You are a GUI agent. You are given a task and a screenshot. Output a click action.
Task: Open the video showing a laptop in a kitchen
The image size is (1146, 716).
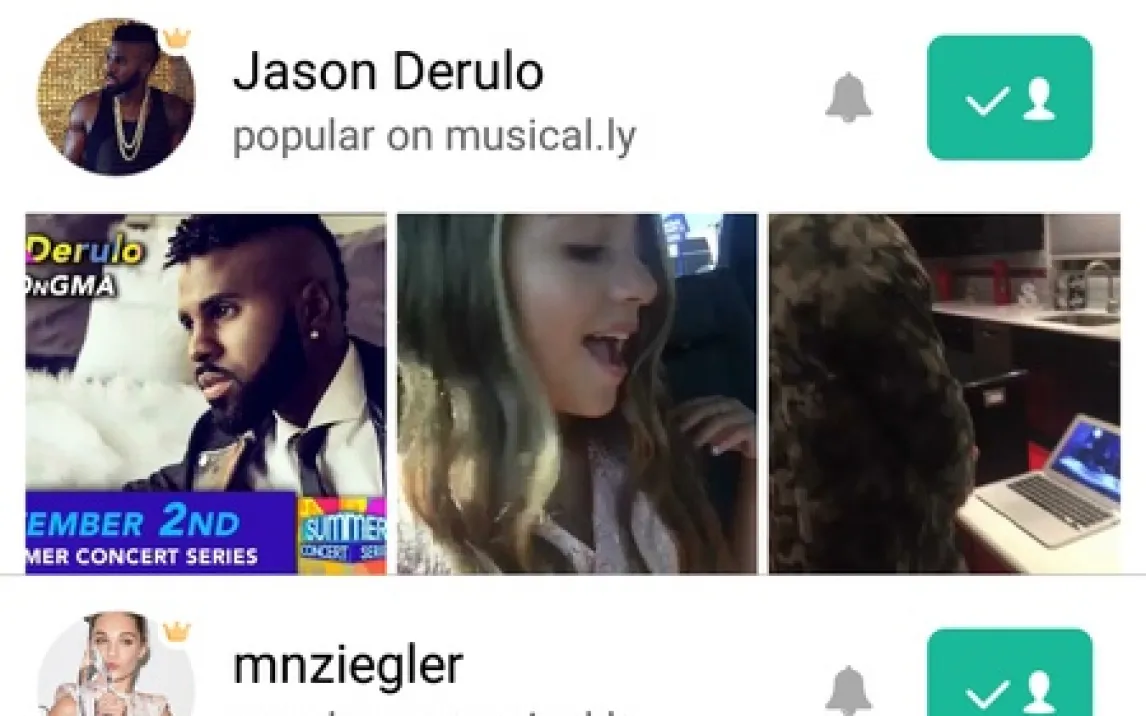click(x=944, y=393)
